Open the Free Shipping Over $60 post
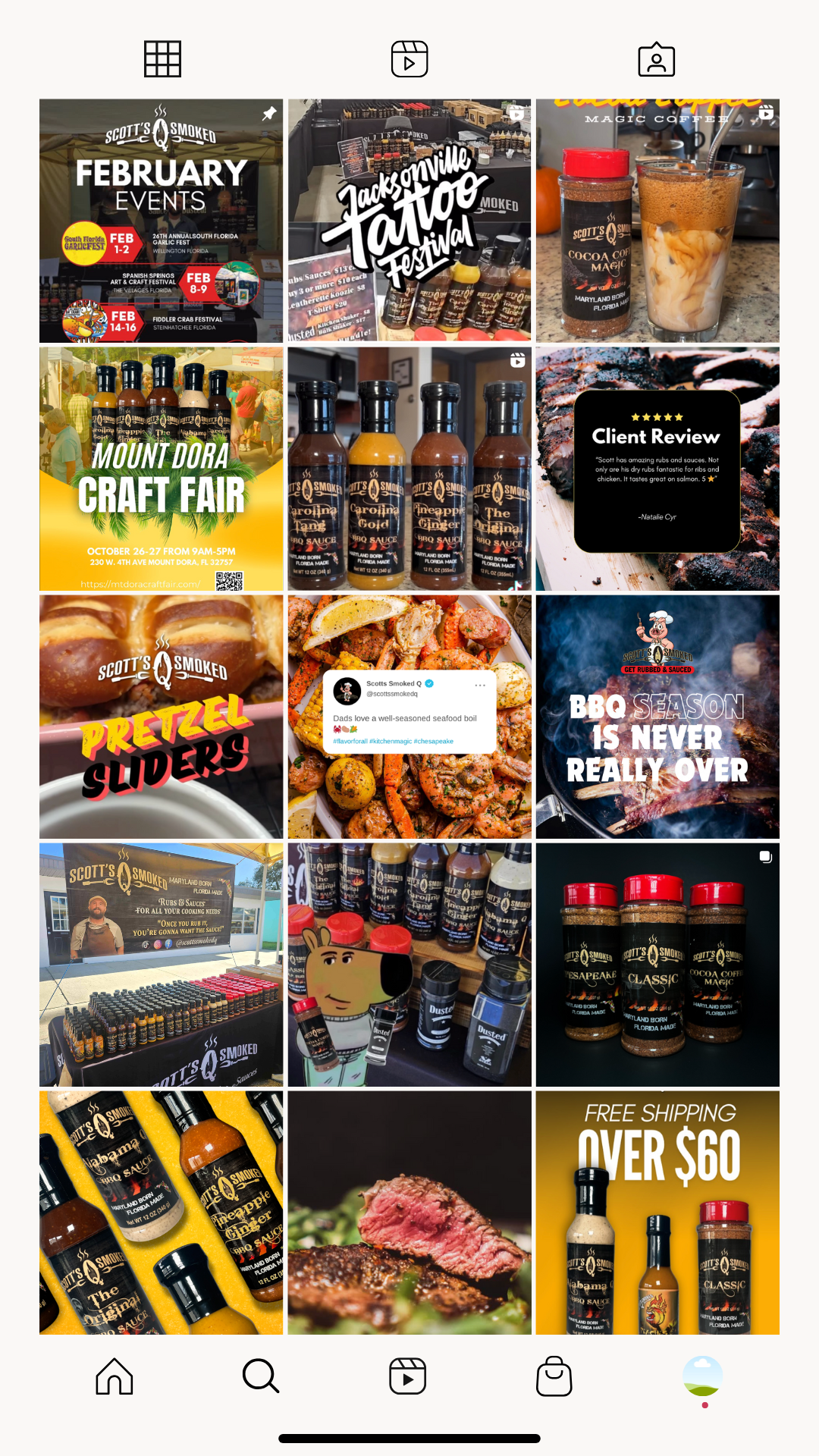Screen dimensions: 819x1456 [x=657, y=1213]
